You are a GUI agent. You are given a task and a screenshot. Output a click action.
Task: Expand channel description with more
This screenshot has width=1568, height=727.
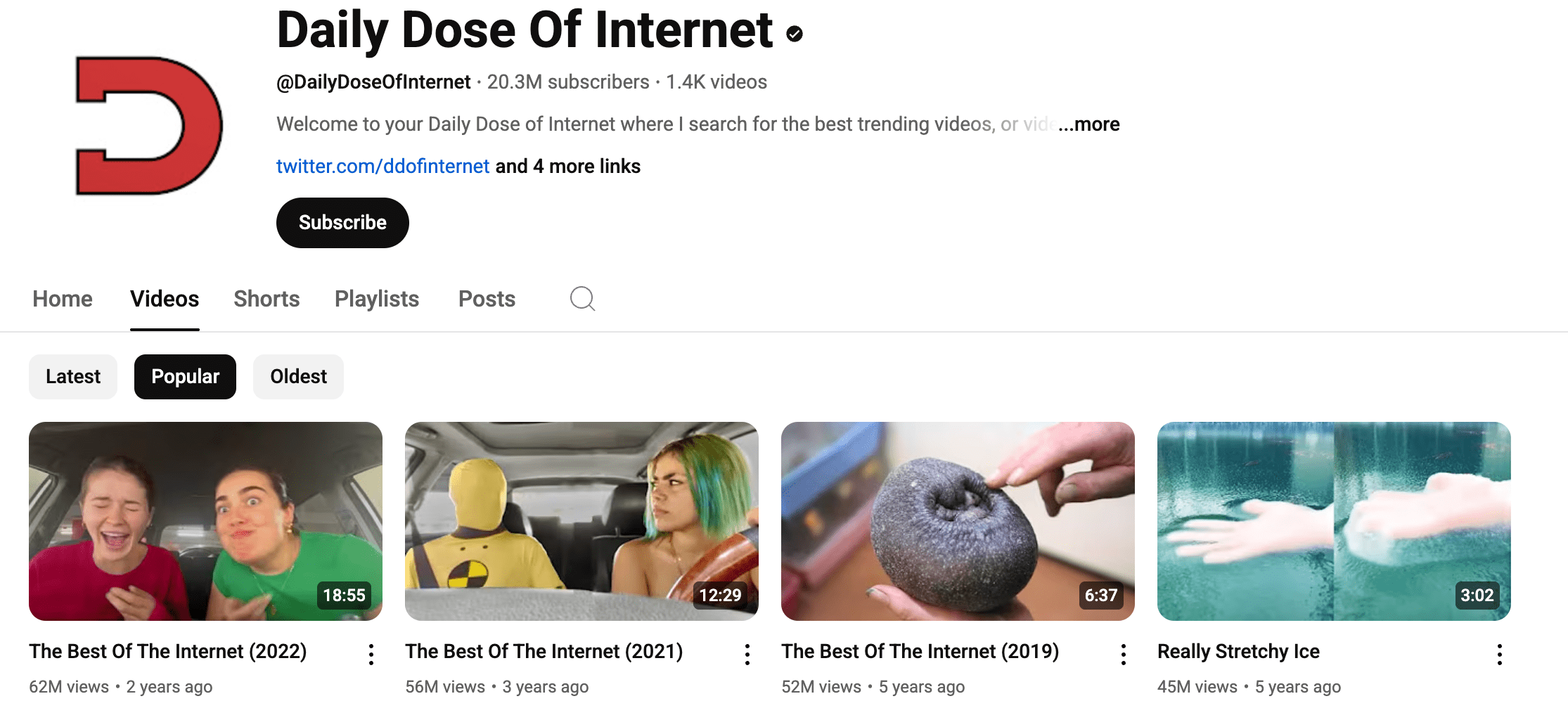click(x=1089, y=124)
